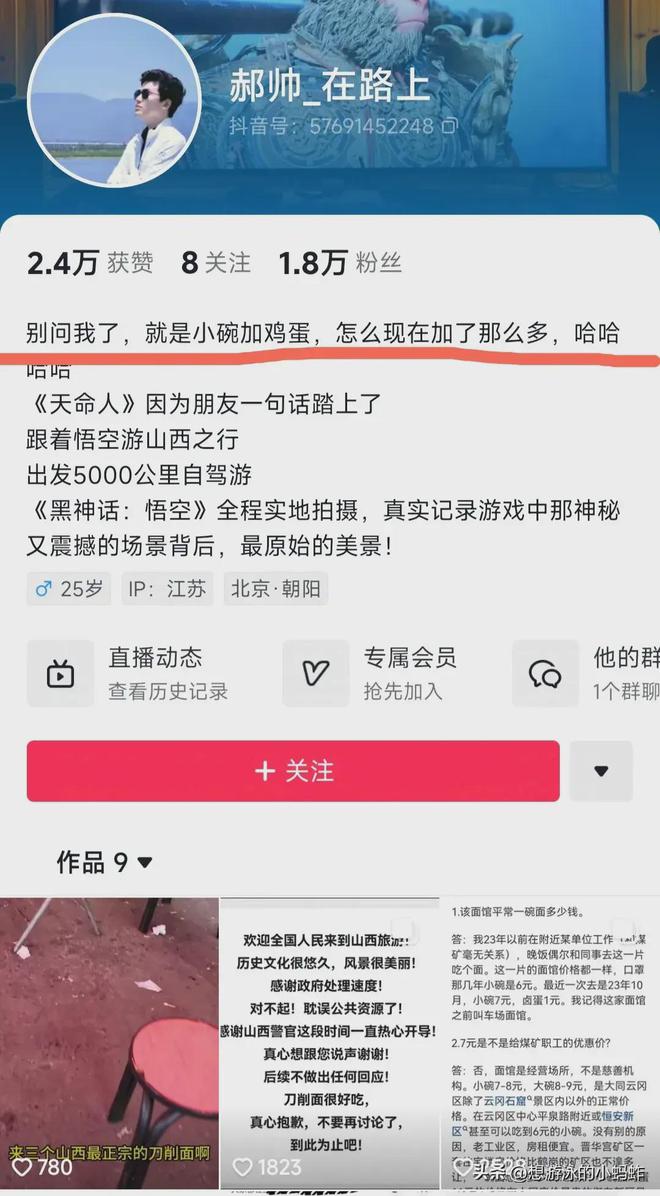Open the apology text video with 1823 likes
This screenshot has width=660, height=1196.
point(329,1040)
